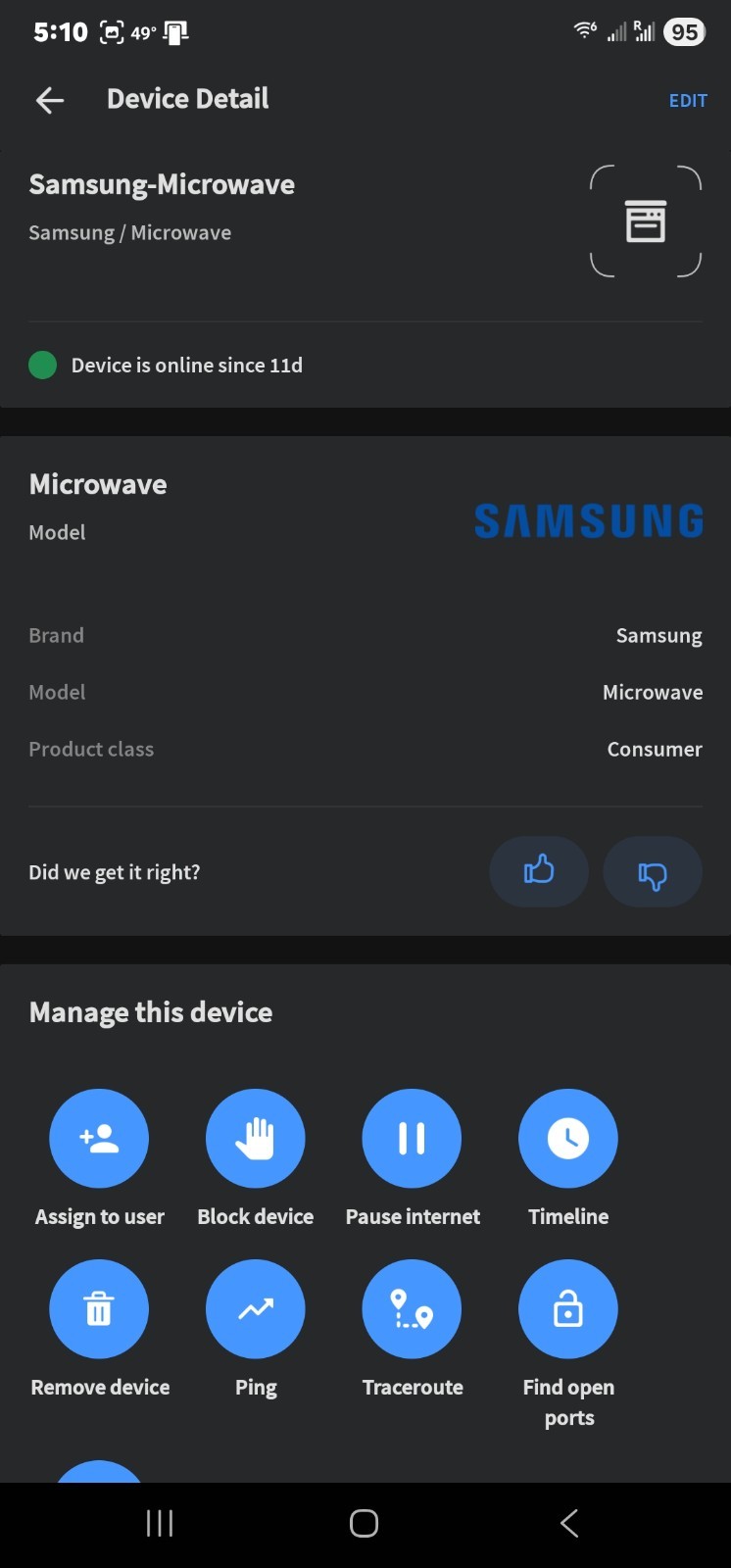
Task: Open the device Timeline
Action: pos(568,1139)
